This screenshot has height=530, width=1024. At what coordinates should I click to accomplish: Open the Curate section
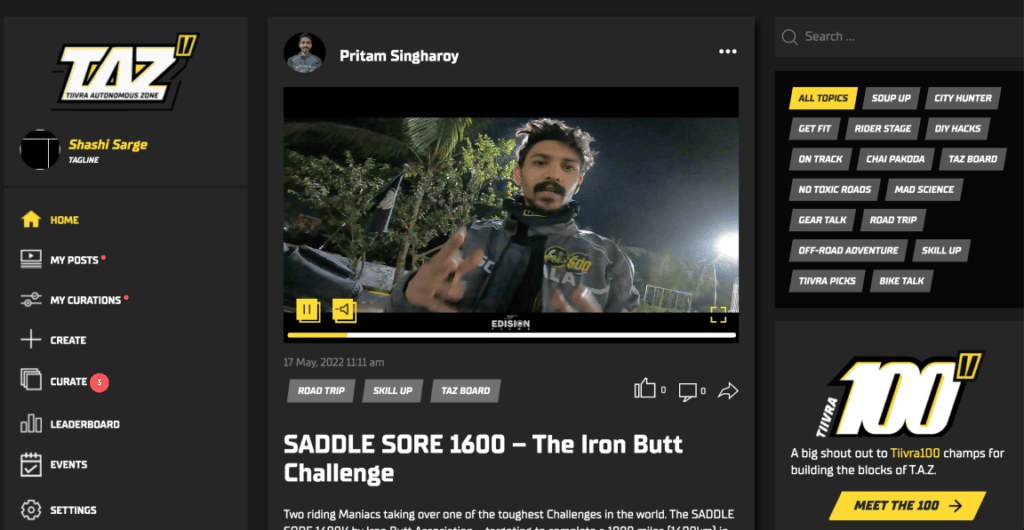click(68, 381)
